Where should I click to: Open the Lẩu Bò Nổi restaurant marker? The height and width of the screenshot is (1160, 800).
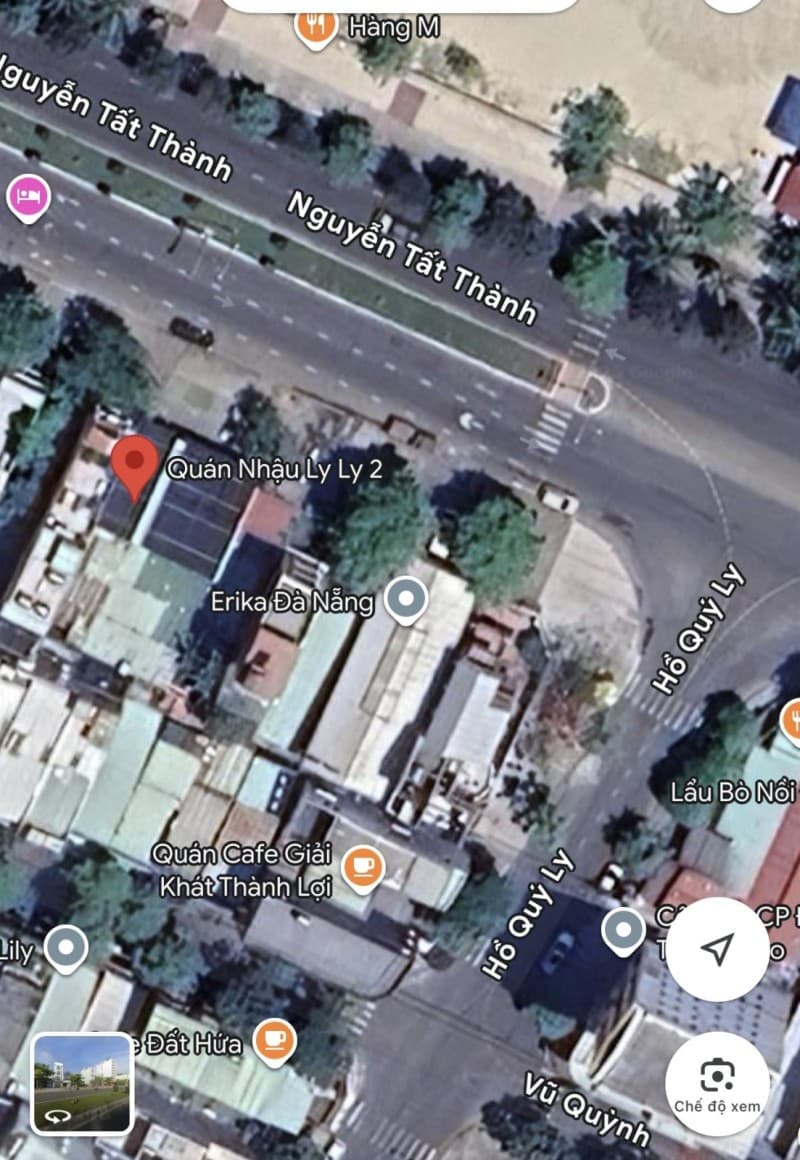tap(792, 722)
